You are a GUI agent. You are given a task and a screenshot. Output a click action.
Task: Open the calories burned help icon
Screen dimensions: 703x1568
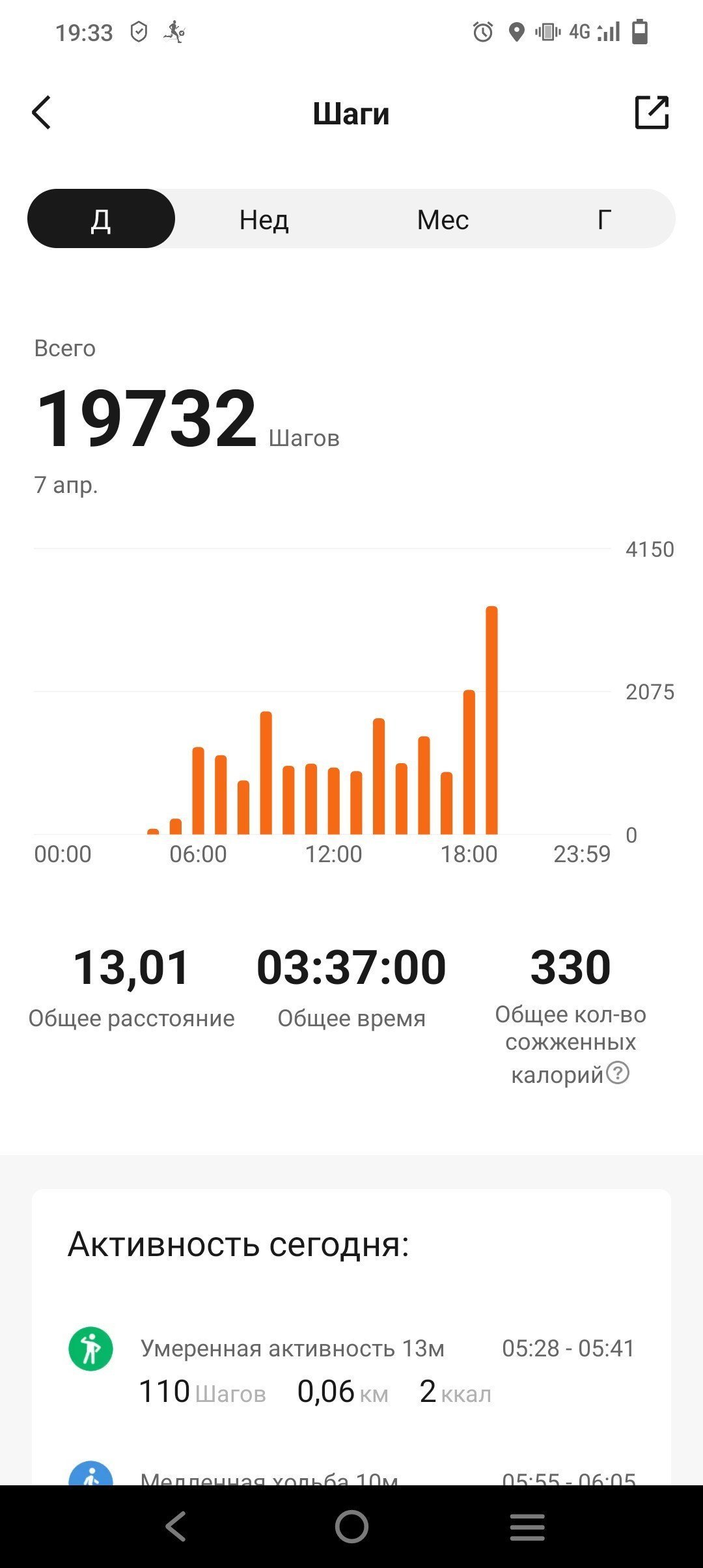(618, 1072)
